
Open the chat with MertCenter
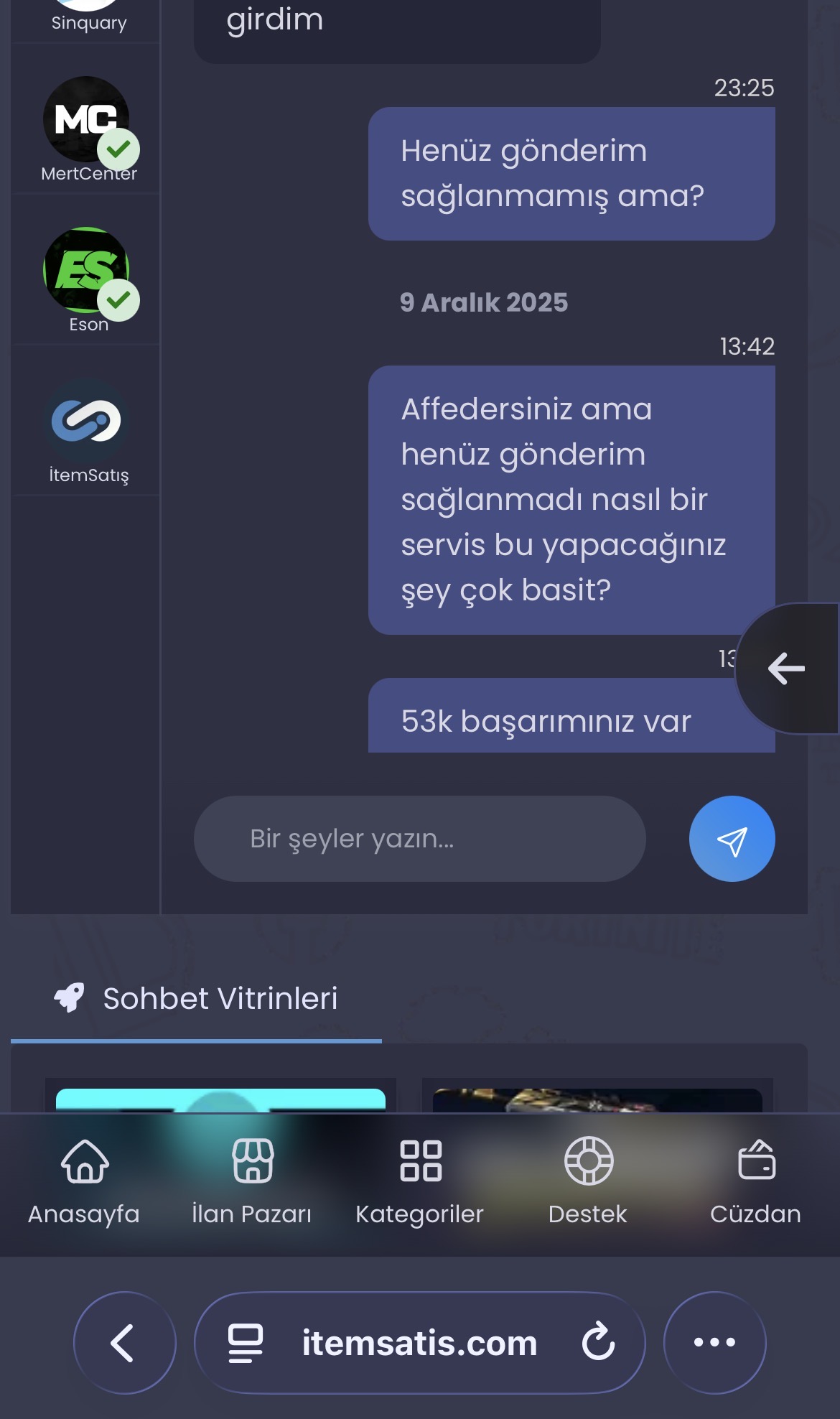(x=87, y=129)
